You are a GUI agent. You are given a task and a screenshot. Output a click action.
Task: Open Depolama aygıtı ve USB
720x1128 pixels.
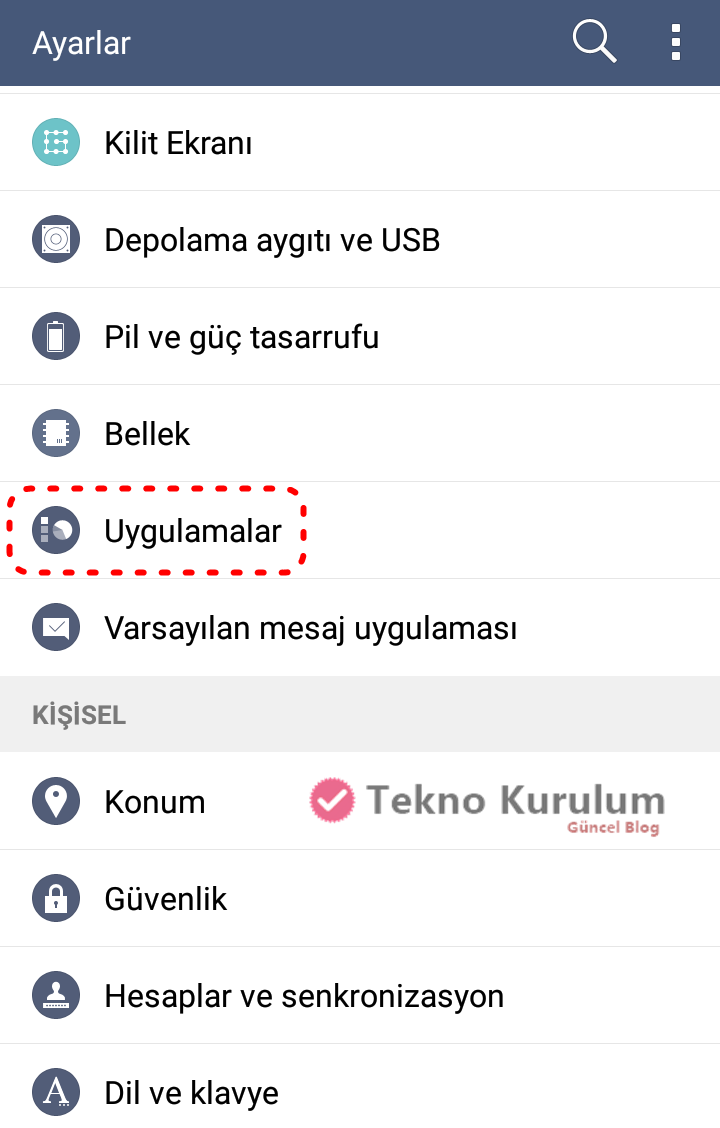(x=272, y=240)
